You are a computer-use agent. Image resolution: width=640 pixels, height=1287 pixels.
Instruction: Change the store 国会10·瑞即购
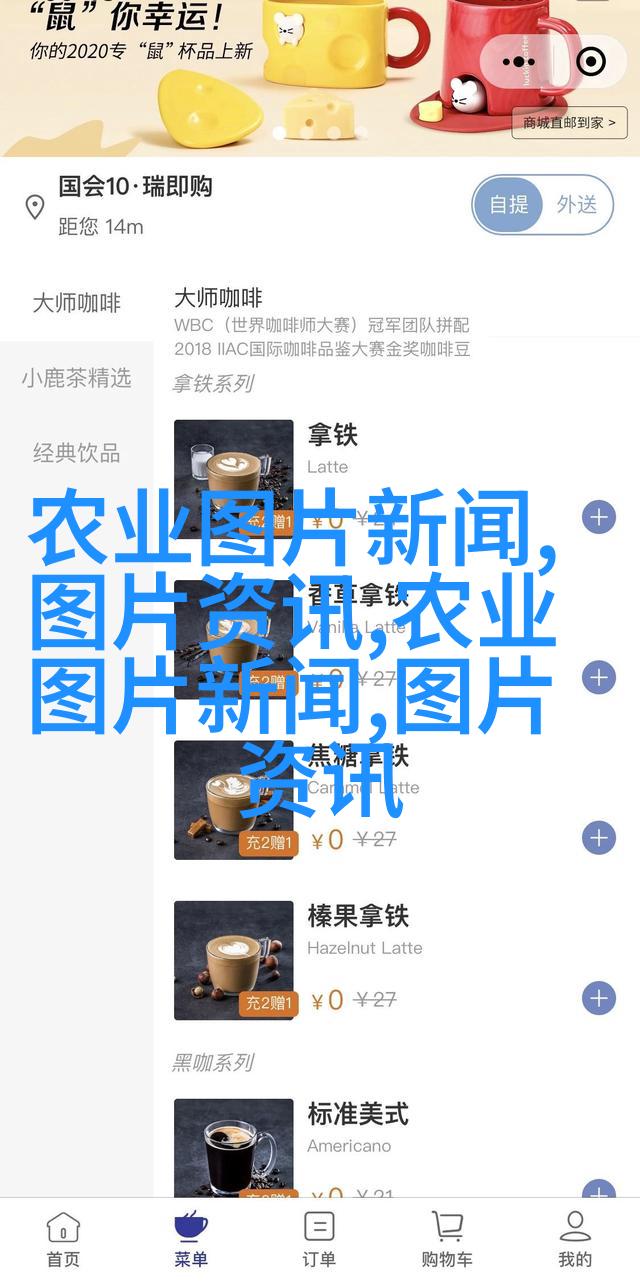[135, 187]
